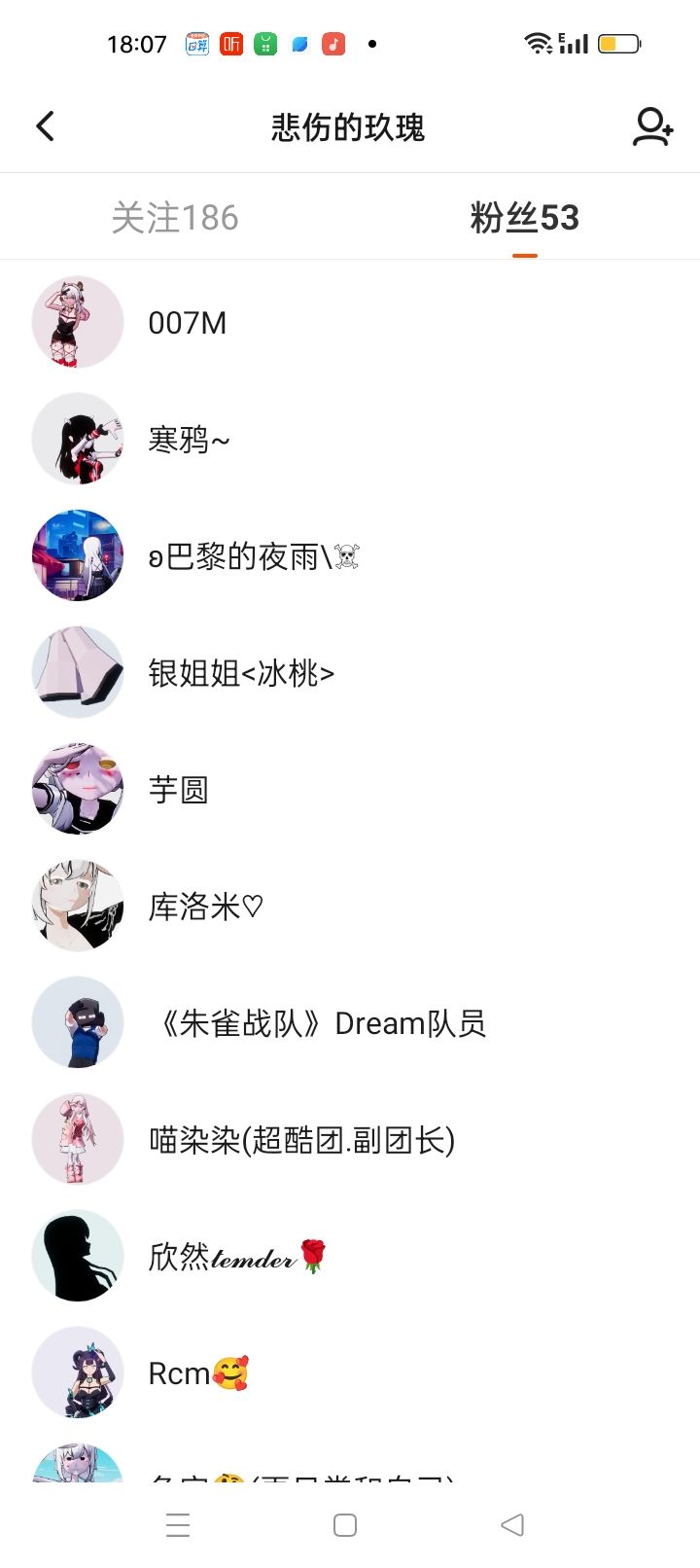Open 银姐姐<冰桃> from the list
This screenshot has width=700, height=1568.
tap(241, 673)
